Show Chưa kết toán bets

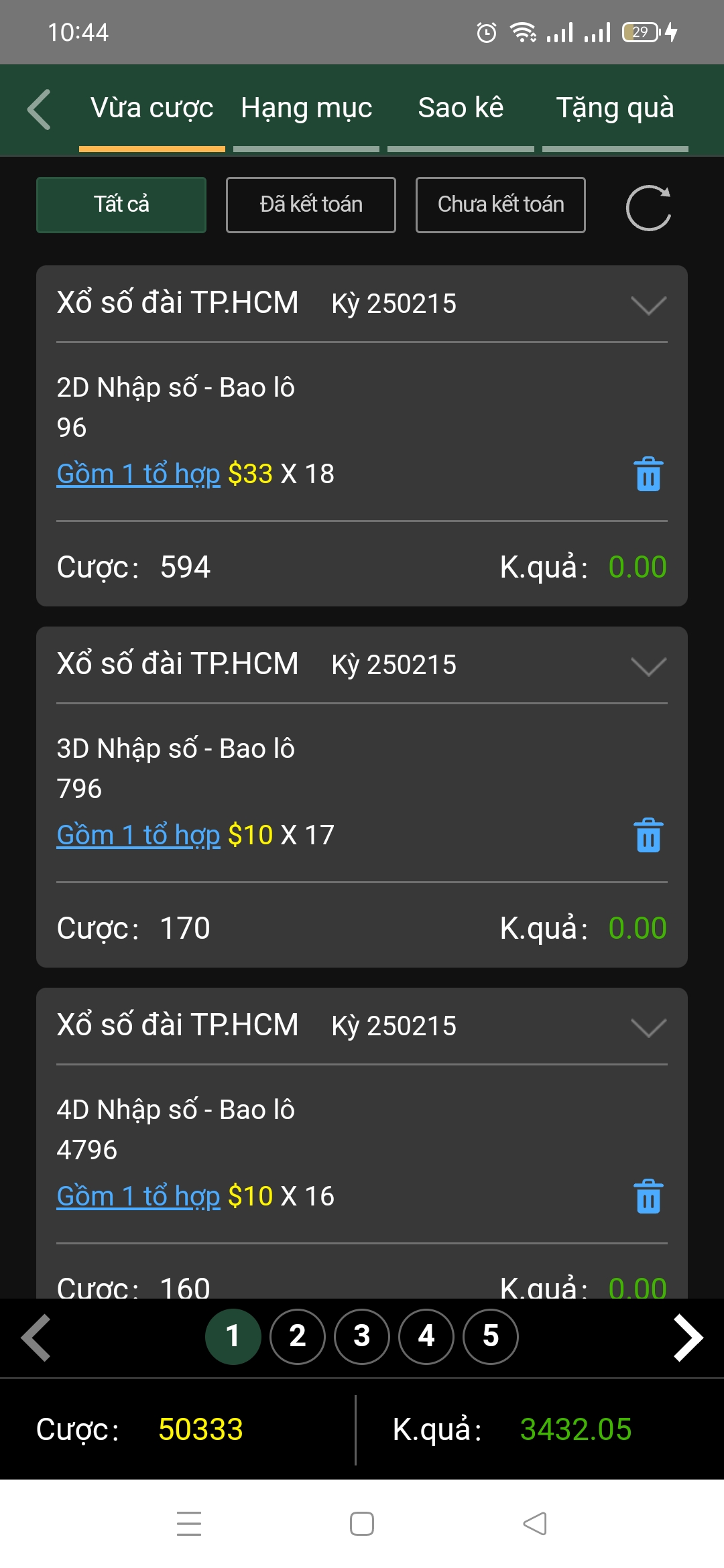501,205
